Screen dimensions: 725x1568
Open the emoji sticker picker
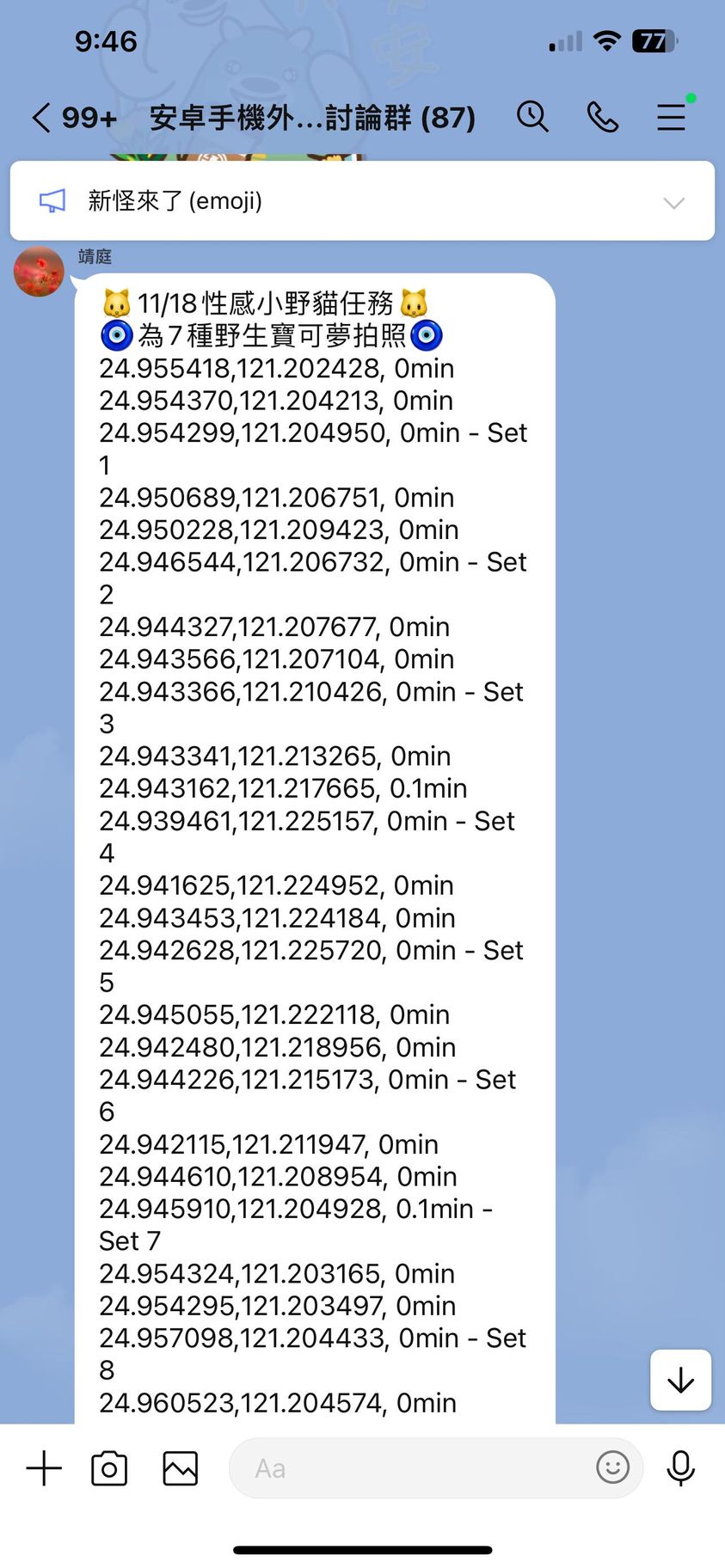(612, 1467)
